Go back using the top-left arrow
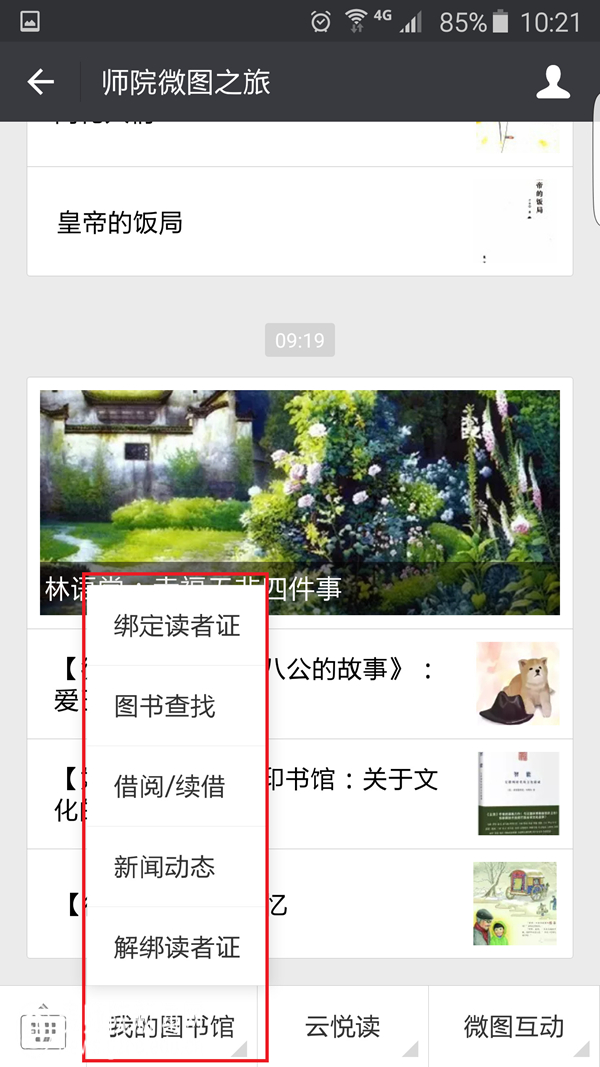Screen dimensions: 600x1067 41,82
